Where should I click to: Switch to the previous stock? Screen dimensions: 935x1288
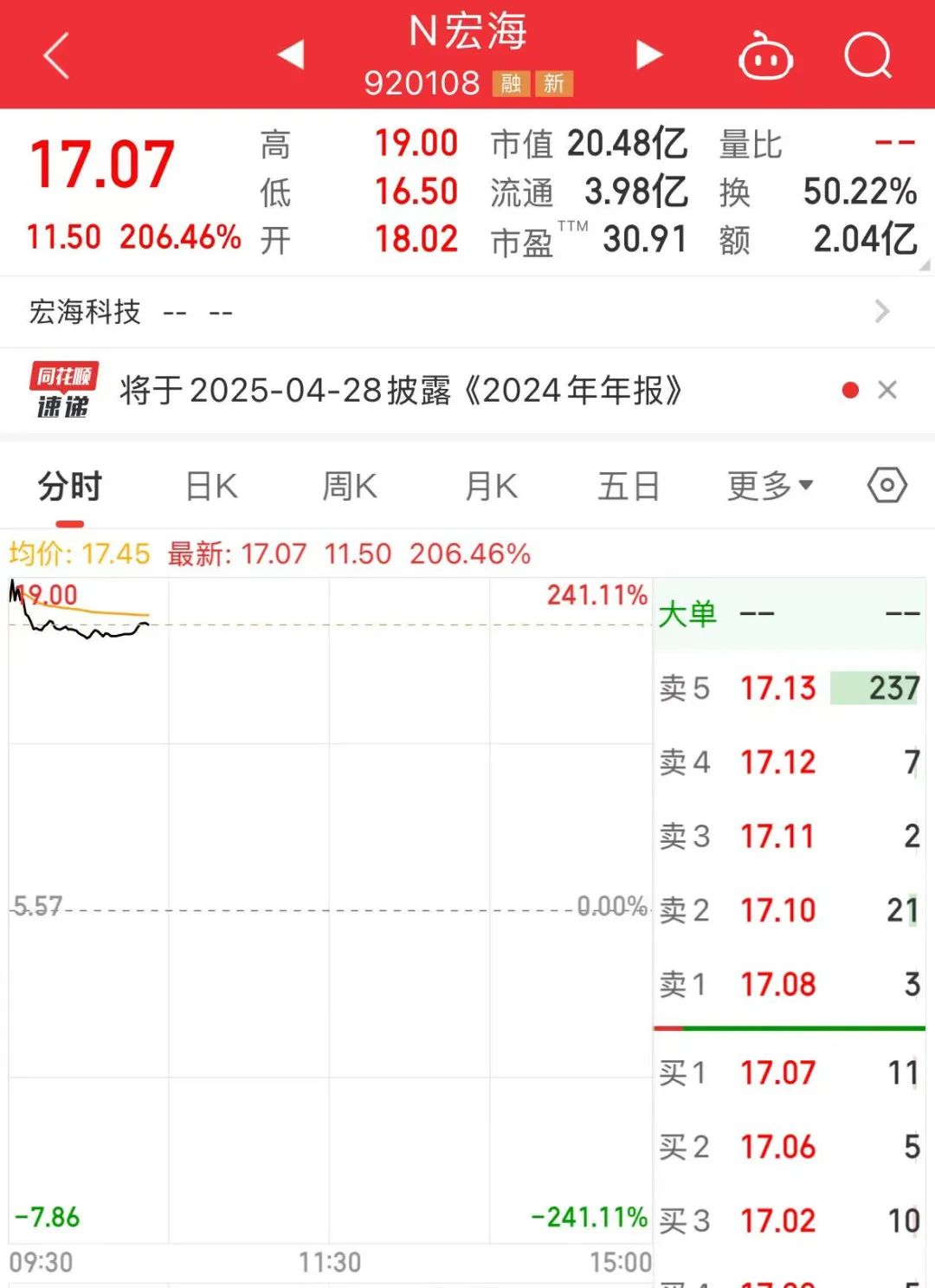click(x=292, y=55)
